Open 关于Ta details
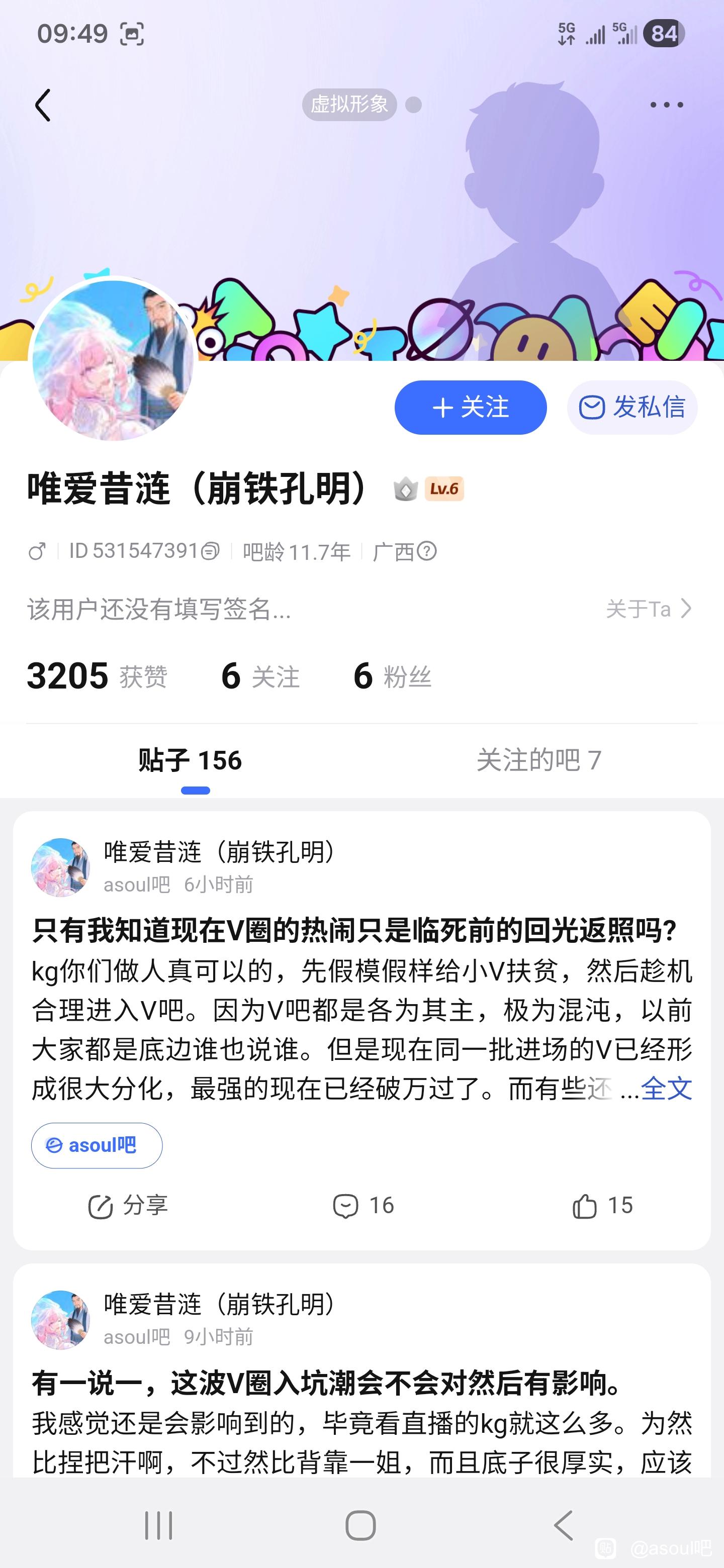Image resolution: width=724 pixels, height=1568 pixels. (649, 609)
